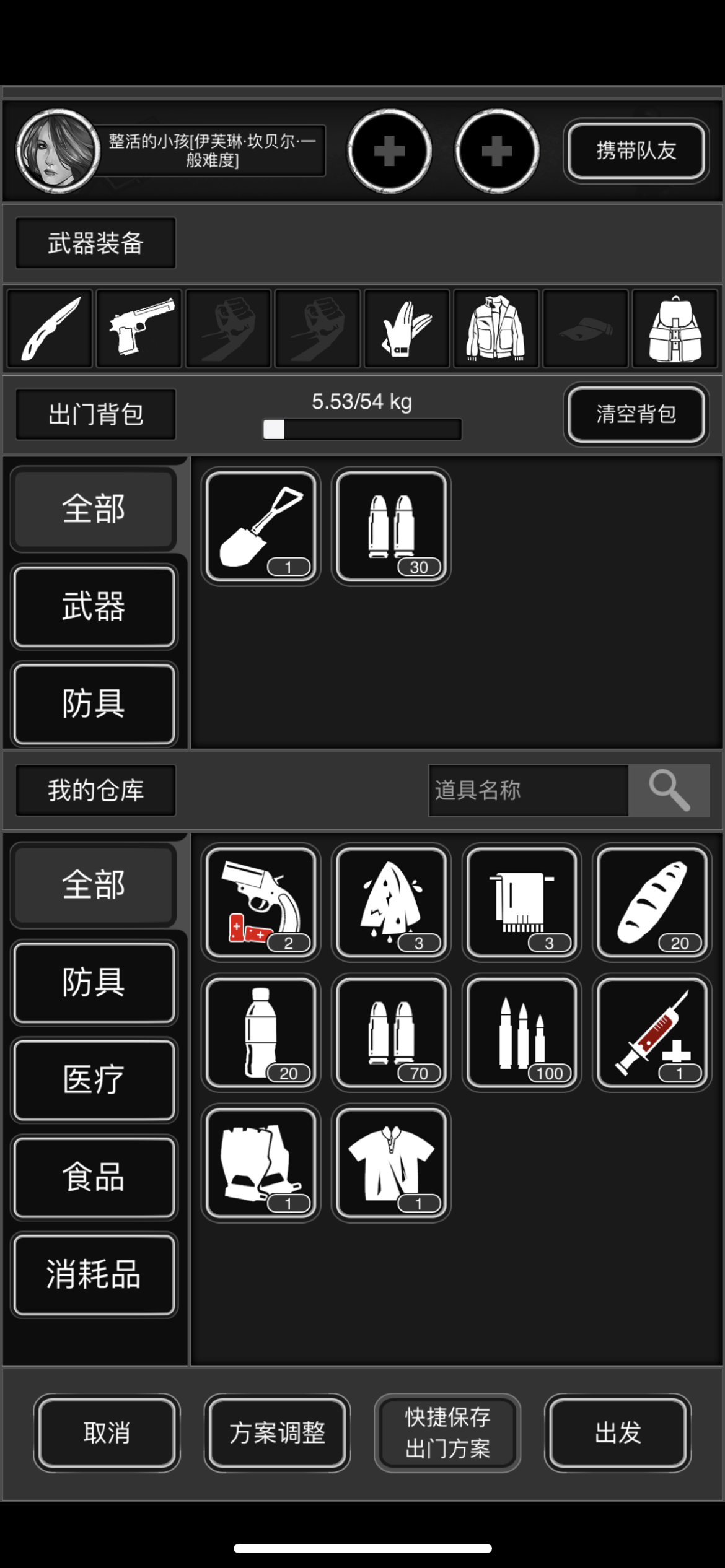This screenshot has width=725, height=1568.
Task: Select the shovel in the backpack
Action: point(261,526)
